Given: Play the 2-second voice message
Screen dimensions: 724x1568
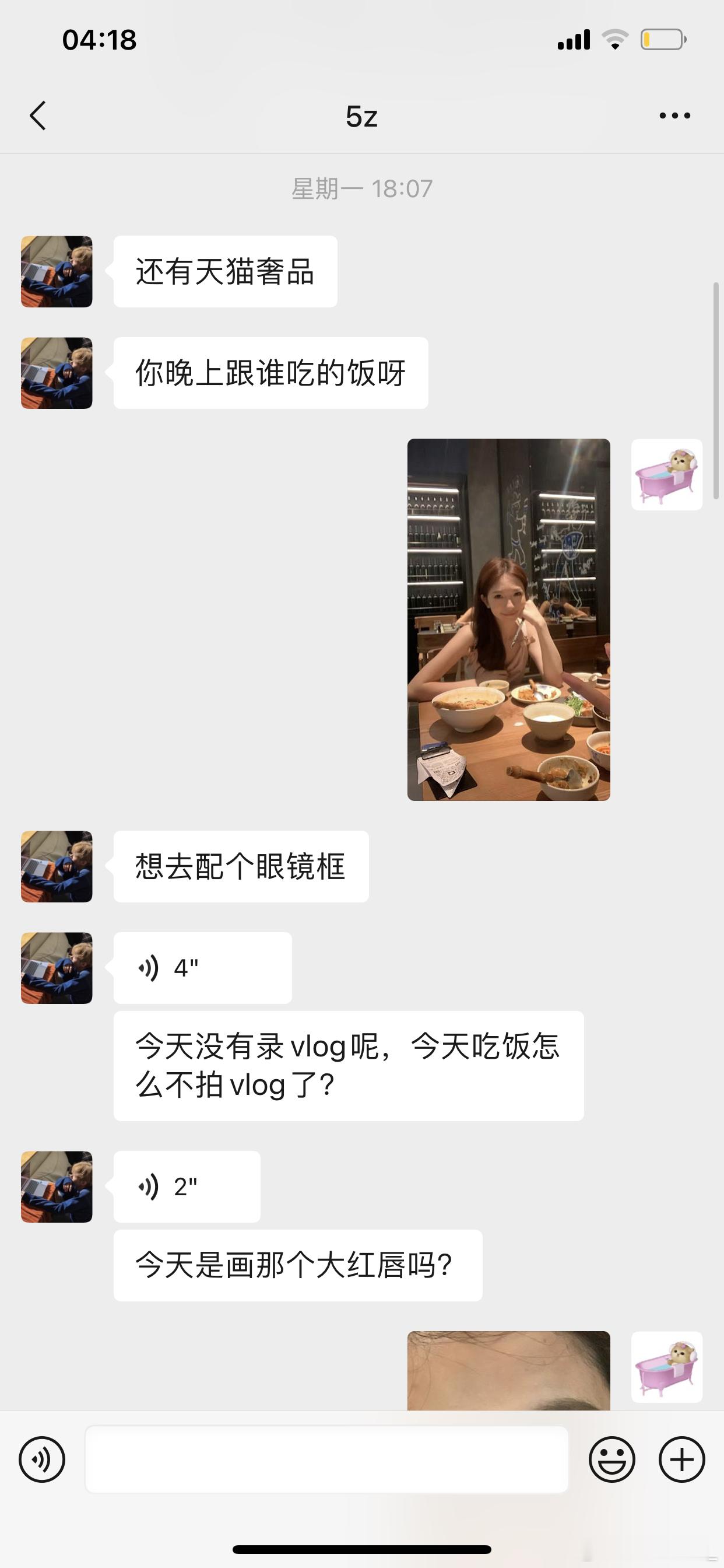Looking at the screenshot, I should (x=187, y=1186).
